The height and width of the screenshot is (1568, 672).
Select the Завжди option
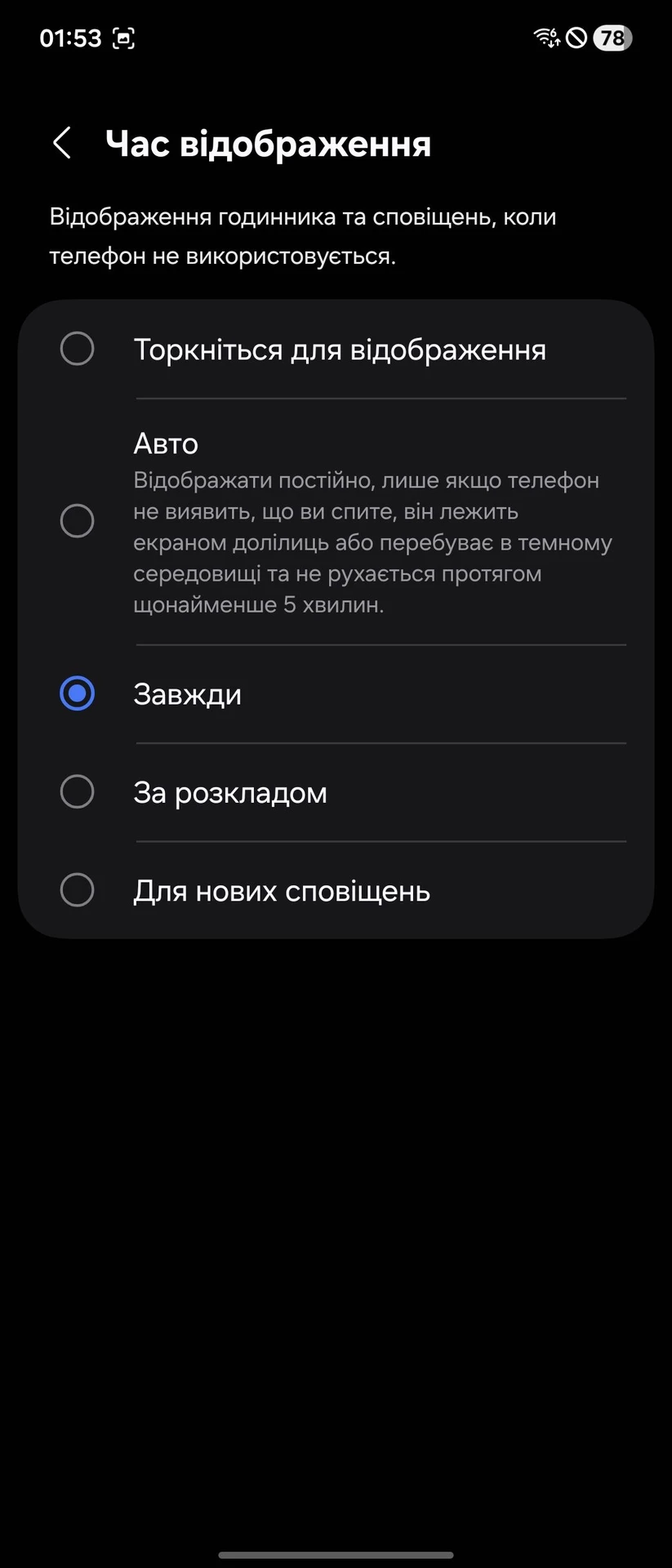(x=78, y=694)
